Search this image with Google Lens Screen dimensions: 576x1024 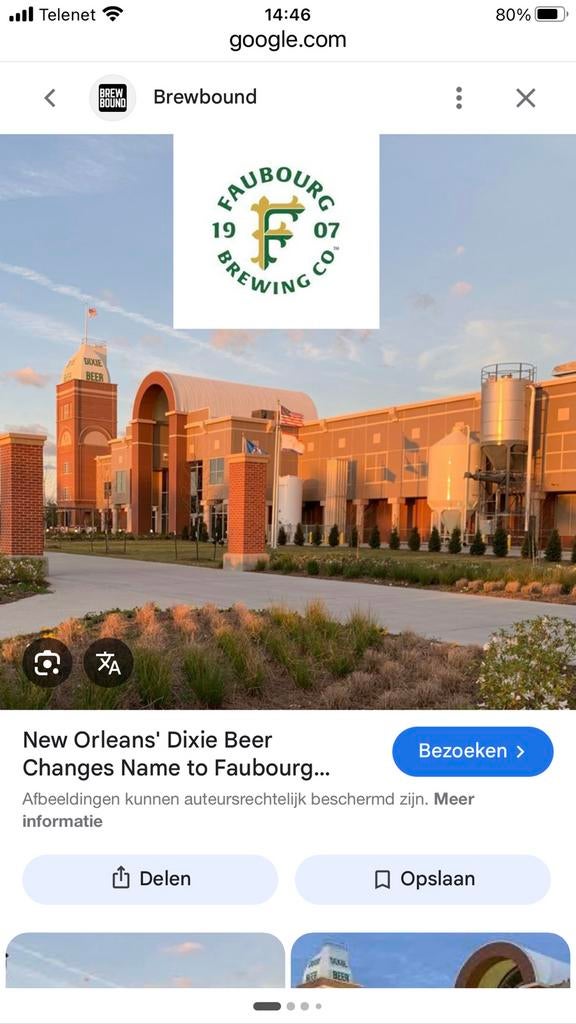click(47, 662)
